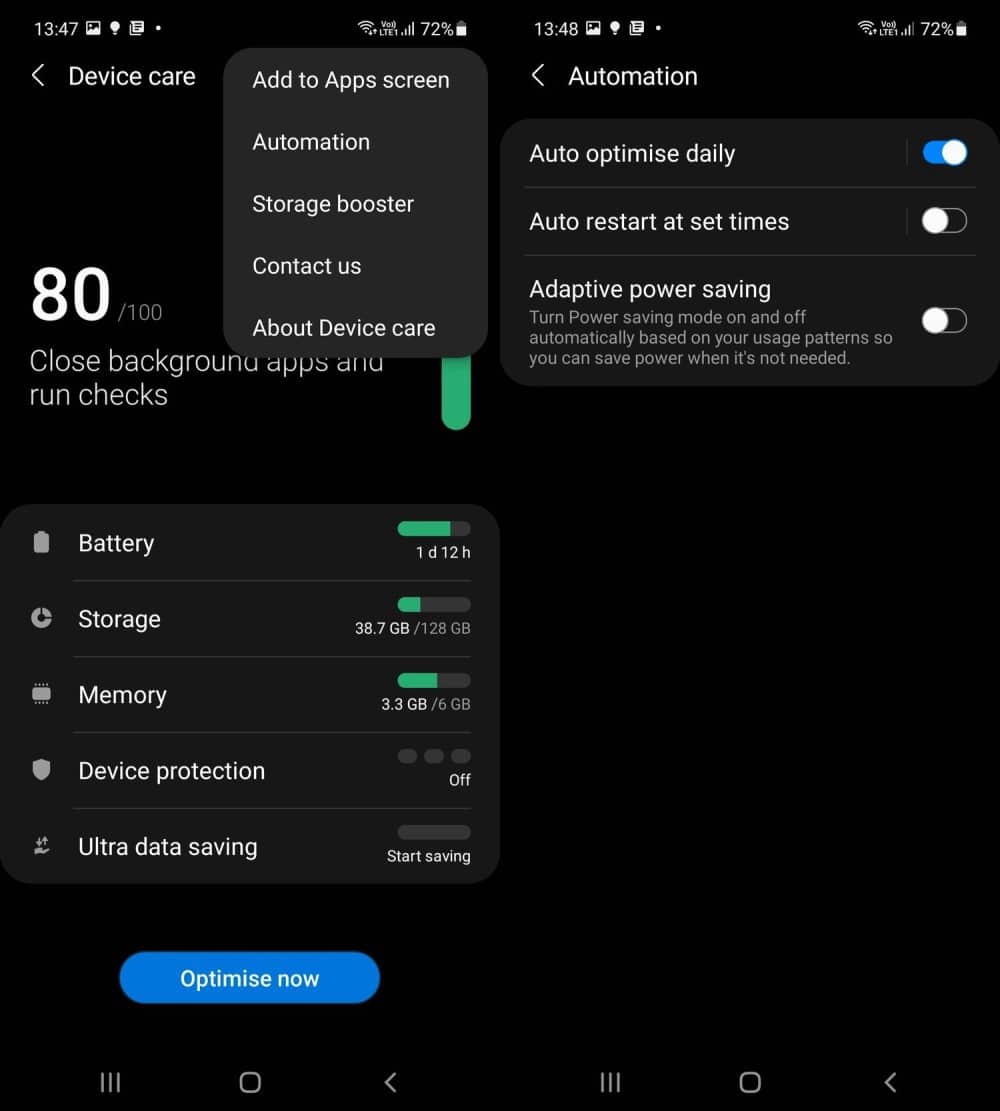This screenshot has width=1000, height=1111.
Task: Go back from the Device care screen
Action: coord(38,76)
